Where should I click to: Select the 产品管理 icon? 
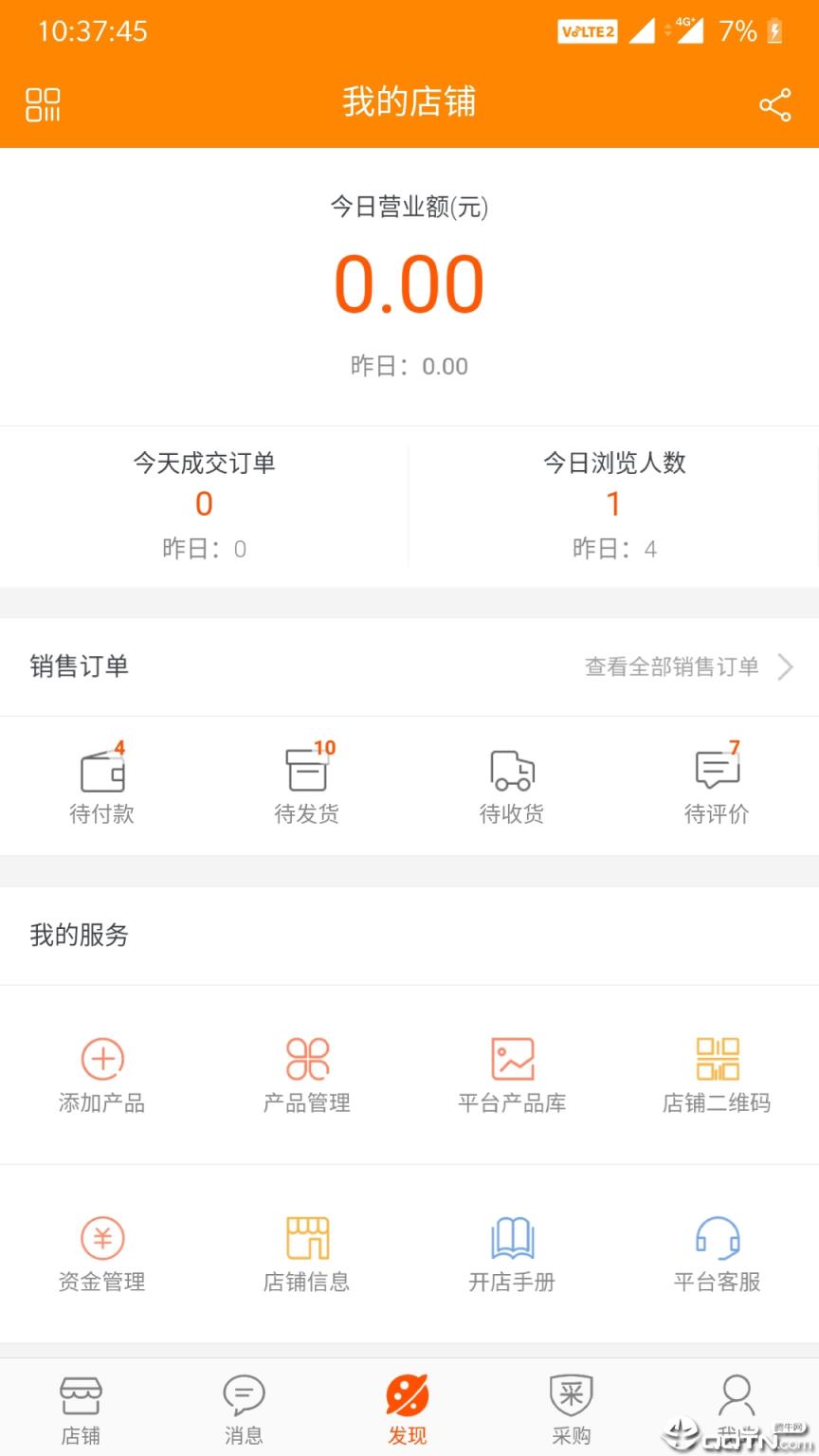pyautogui.click(x=306, y=1071)
